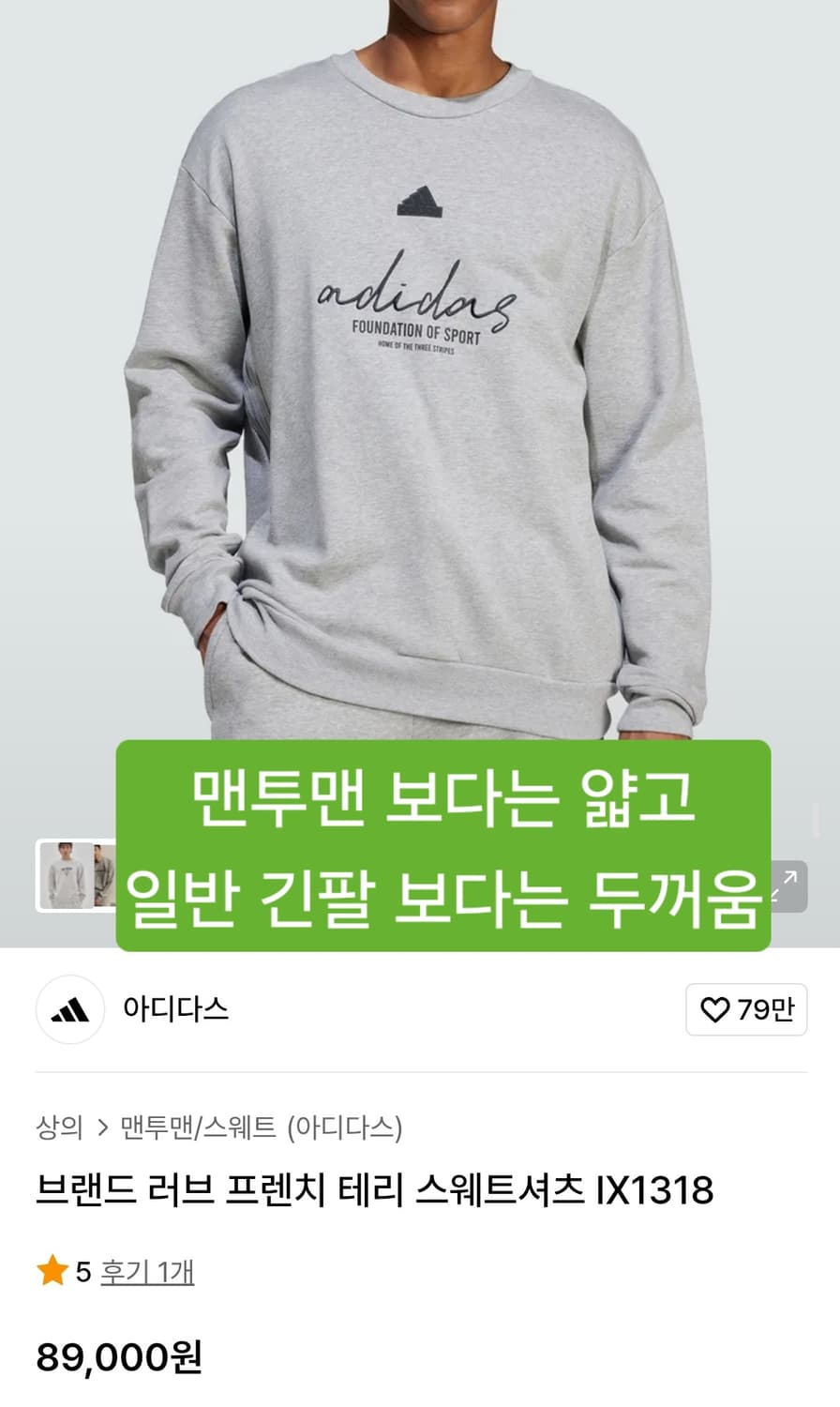840x1407 pixels.
Task: Tap the adidas logo in the white circle
Action: [69, 1010]
